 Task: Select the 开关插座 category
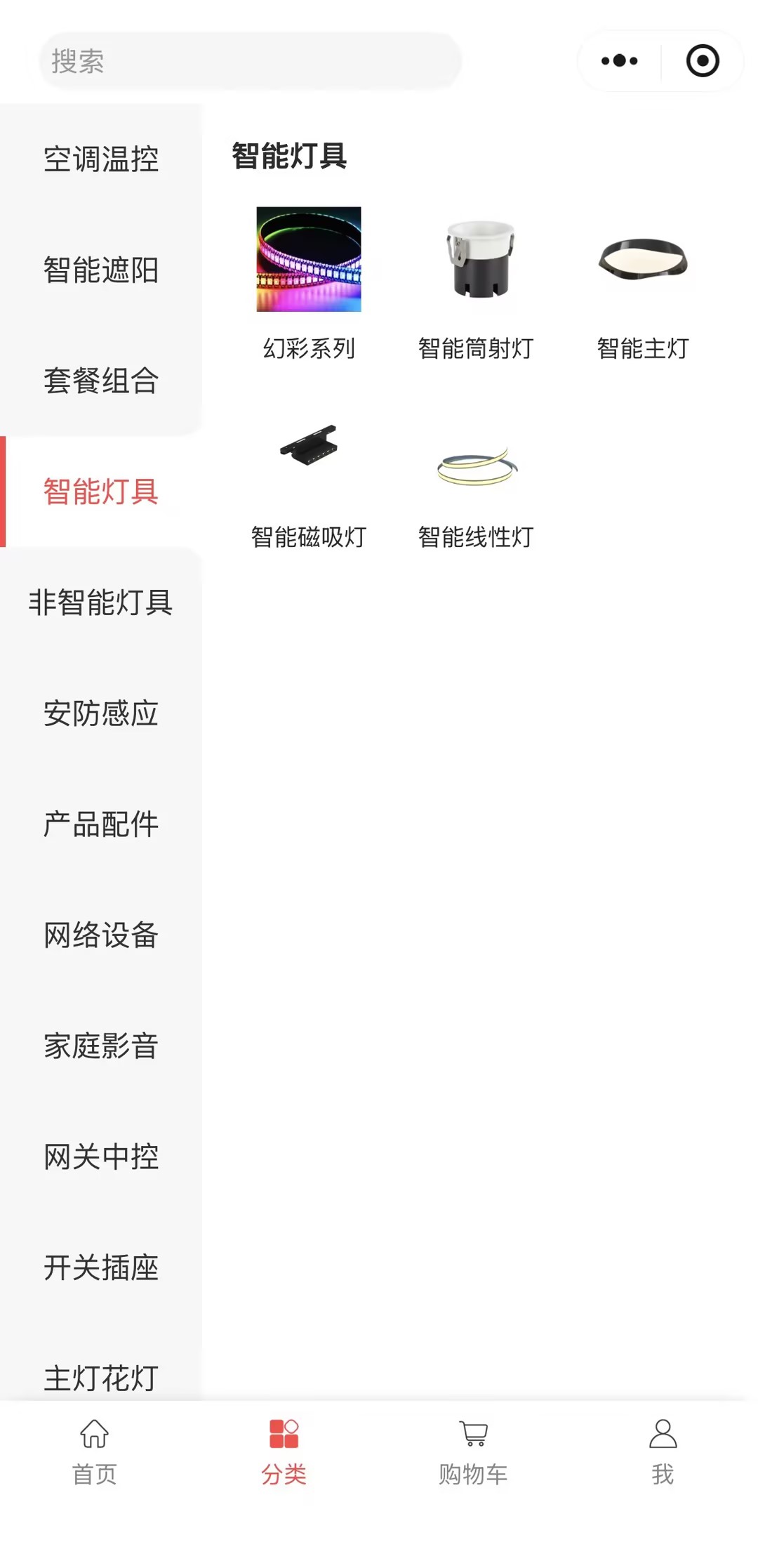point(101,1268)
